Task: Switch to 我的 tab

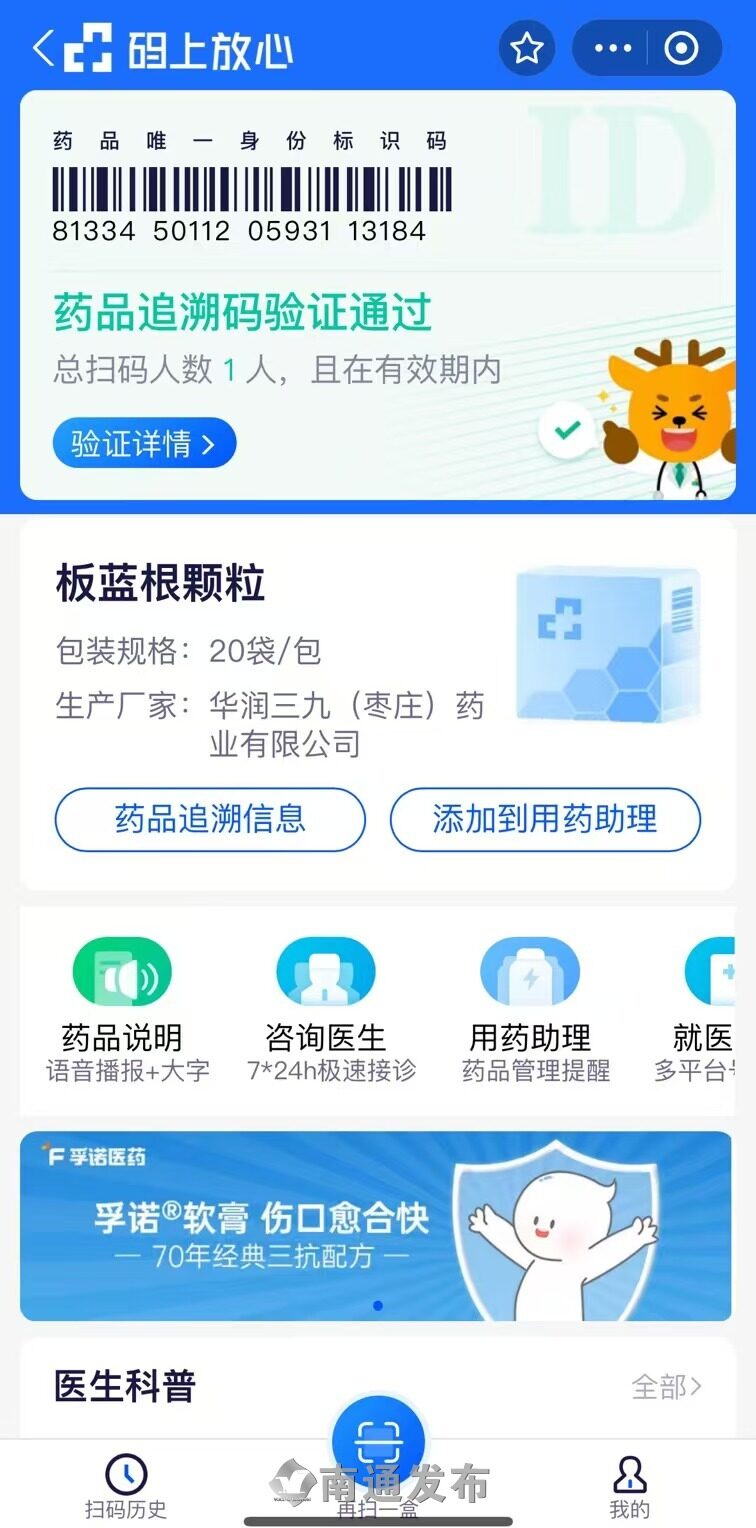Action: [629, 1486]
